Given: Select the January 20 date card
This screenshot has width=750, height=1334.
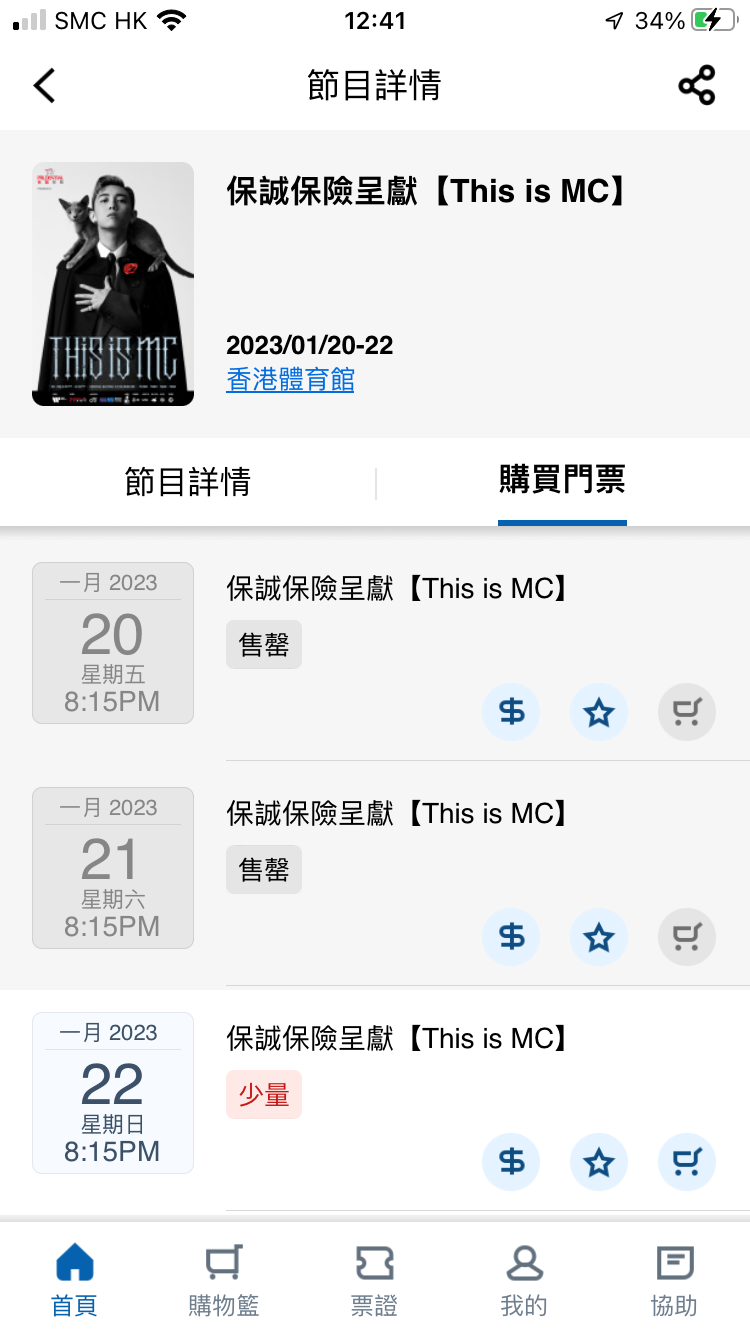Looking at the screenshot, I should (112, 642).
